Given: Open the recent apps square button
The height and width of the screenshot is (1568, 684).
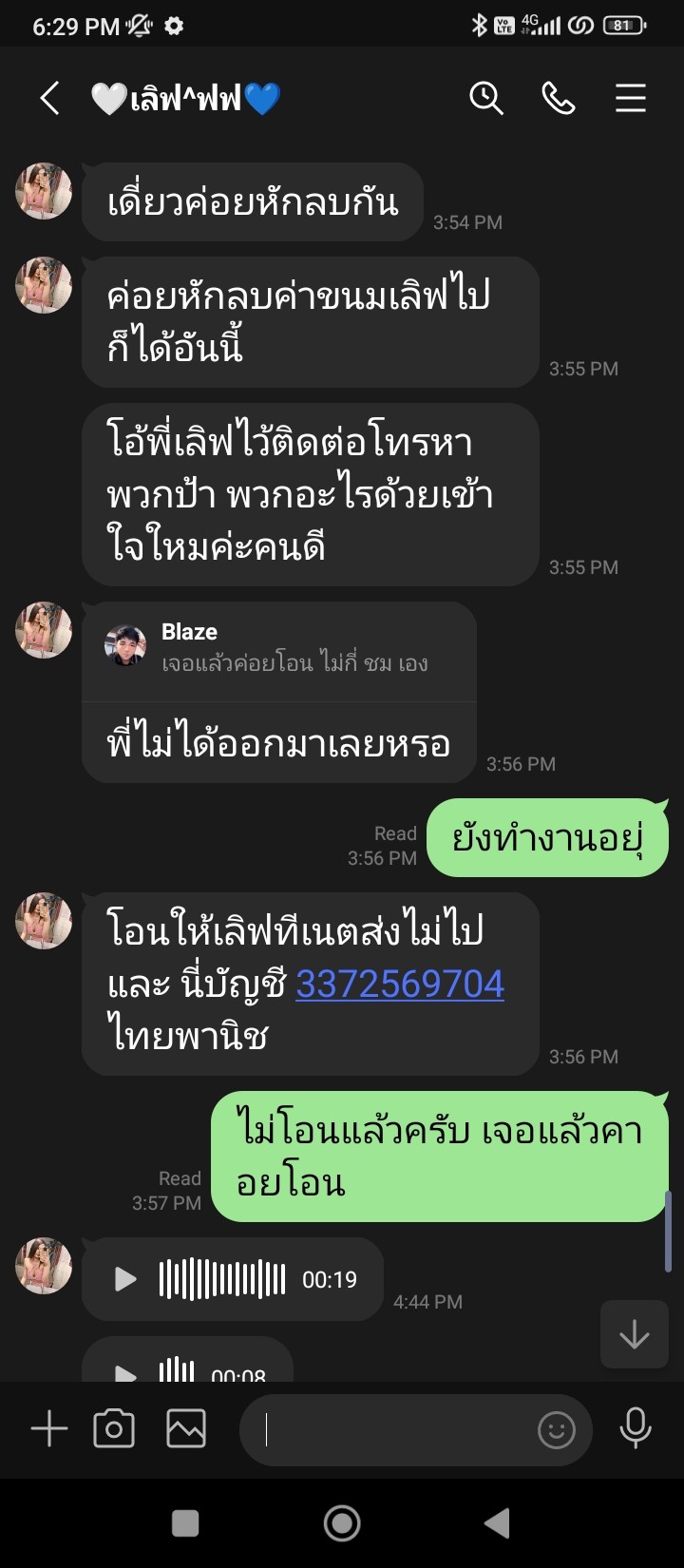Looking at the screenshot, I should (x=185, y=1523).
